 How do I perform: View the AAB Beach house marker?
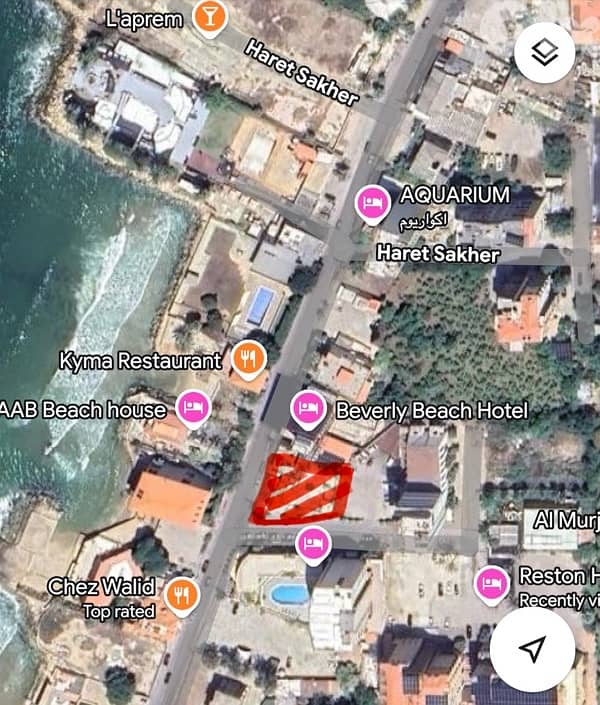[x=193, y=407]
